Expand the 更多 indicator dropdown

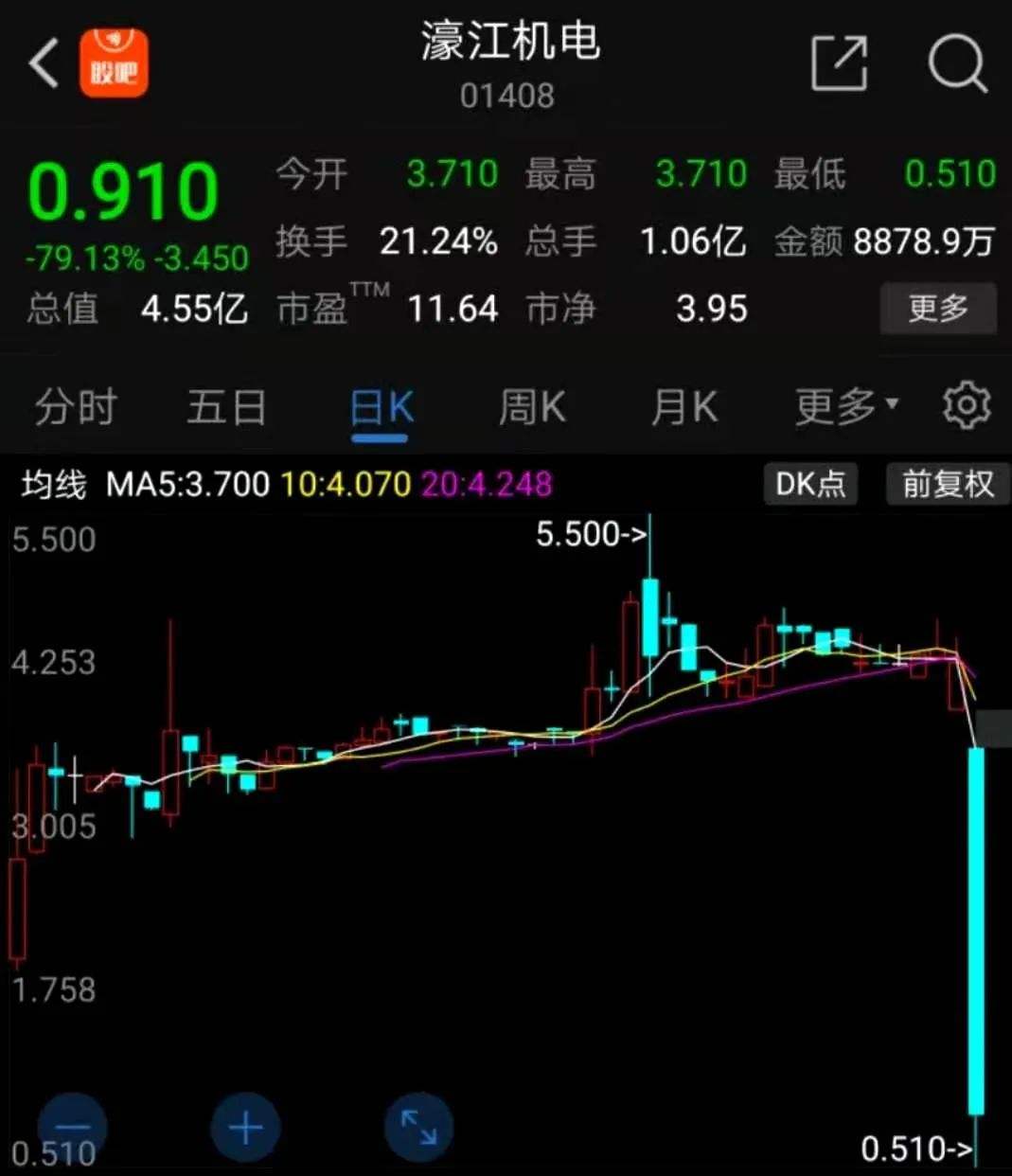coord(843,405)
